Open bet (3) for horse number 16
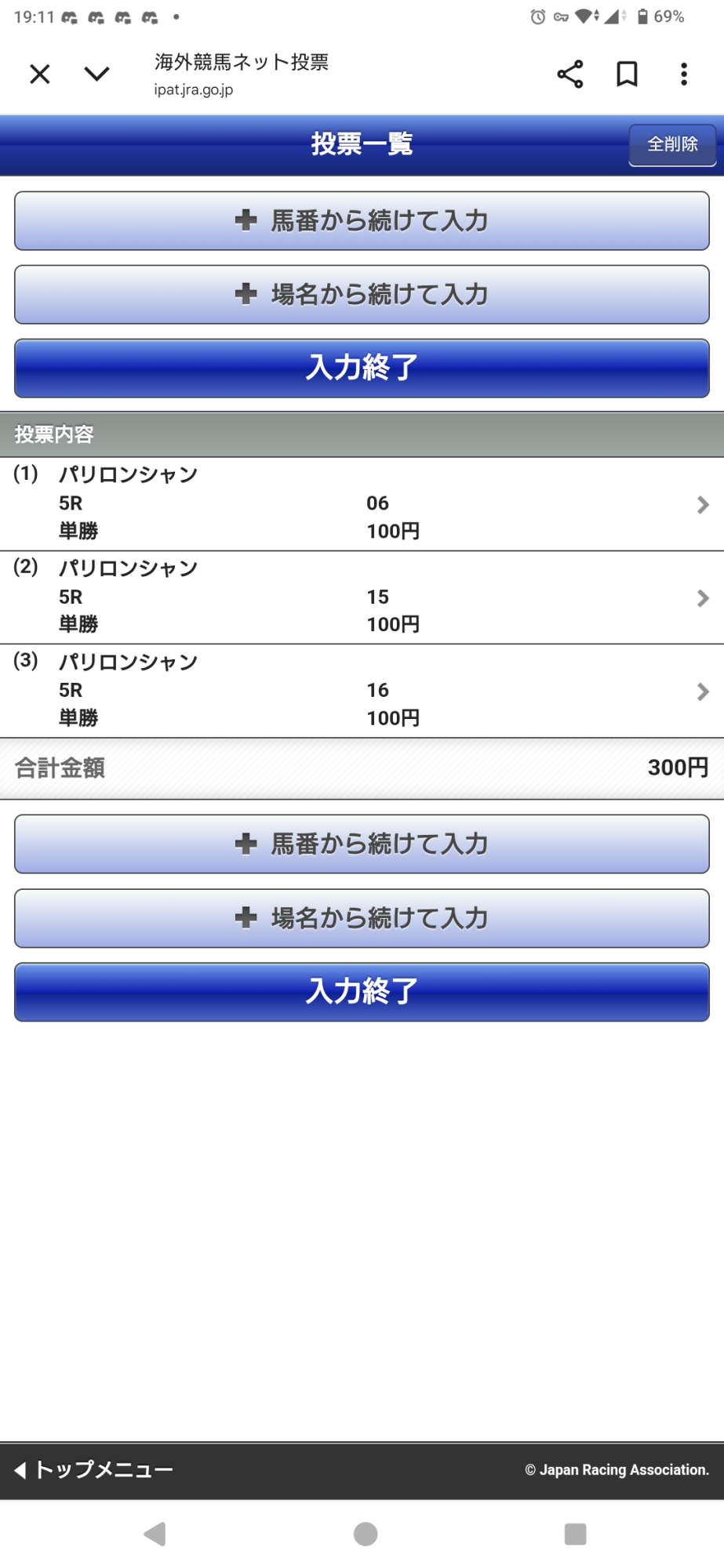Screen dimensions: 724x1568 click(x=362, y=691)
